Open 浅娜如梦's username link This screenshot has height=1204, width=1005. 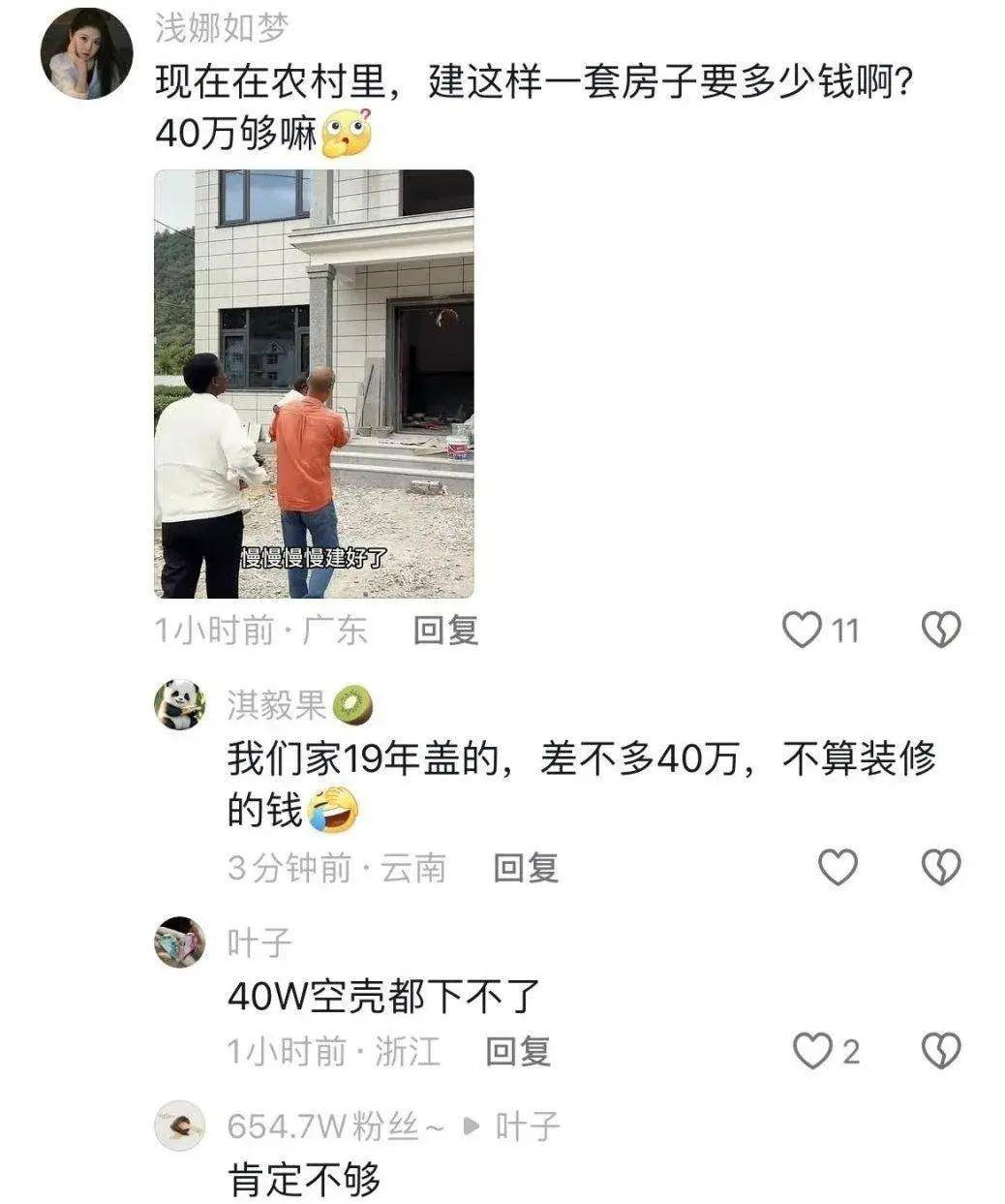222,28
